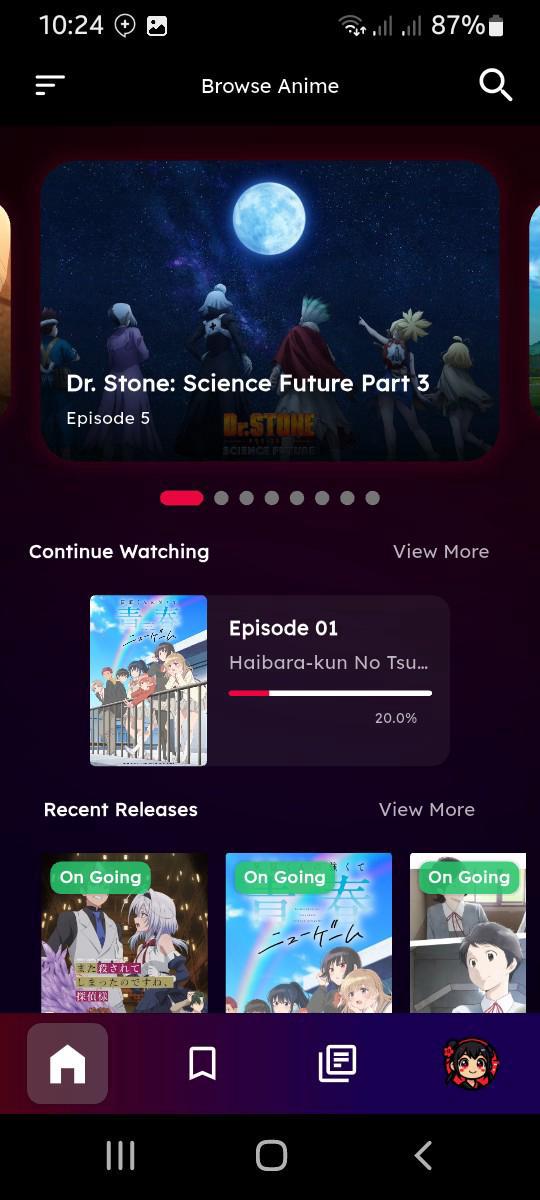Switch to the library list tab
The image size is (540, 1200).
point(337,1064)
